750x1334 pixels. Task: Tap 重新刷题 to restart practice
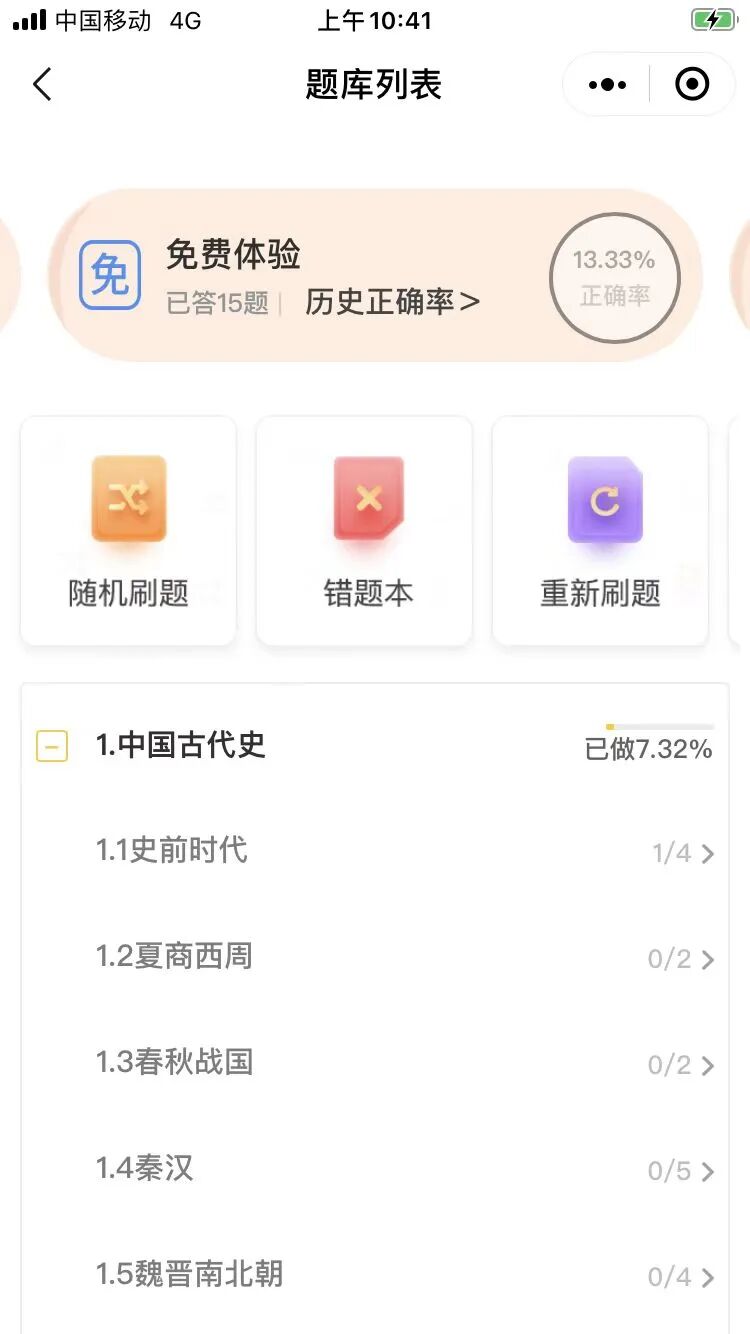[601, 531]
